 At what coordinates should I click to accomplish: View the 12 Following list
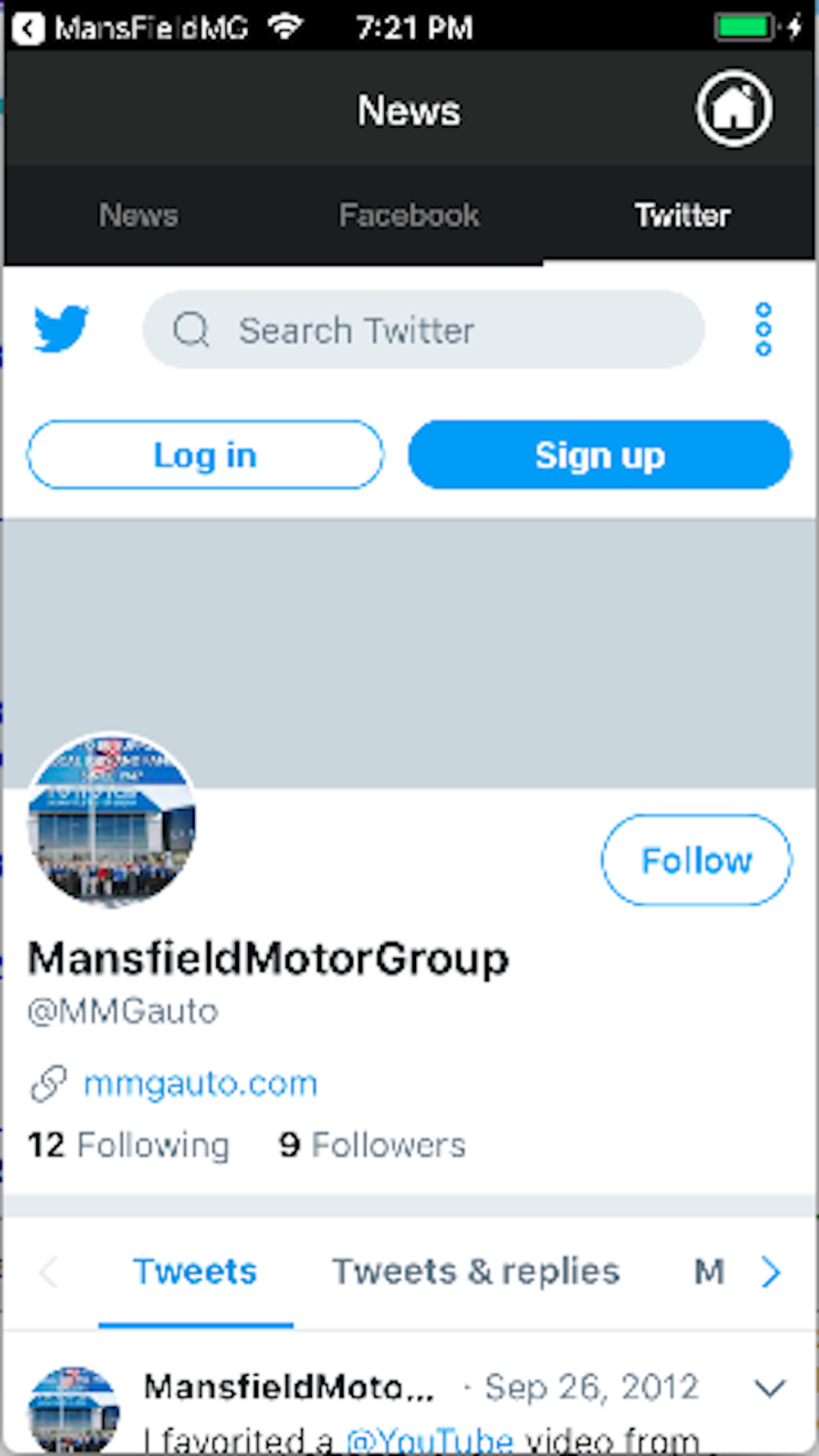click(129, 1145)
